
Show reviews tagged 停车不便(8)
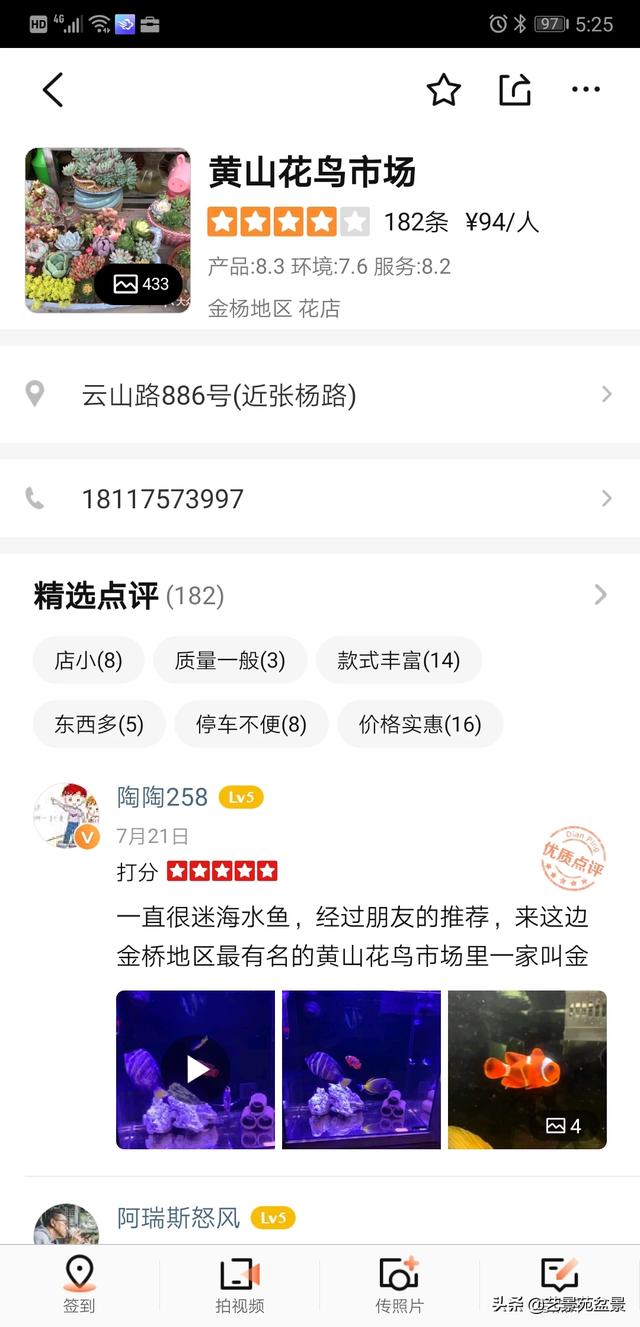(x=251, y=725)
